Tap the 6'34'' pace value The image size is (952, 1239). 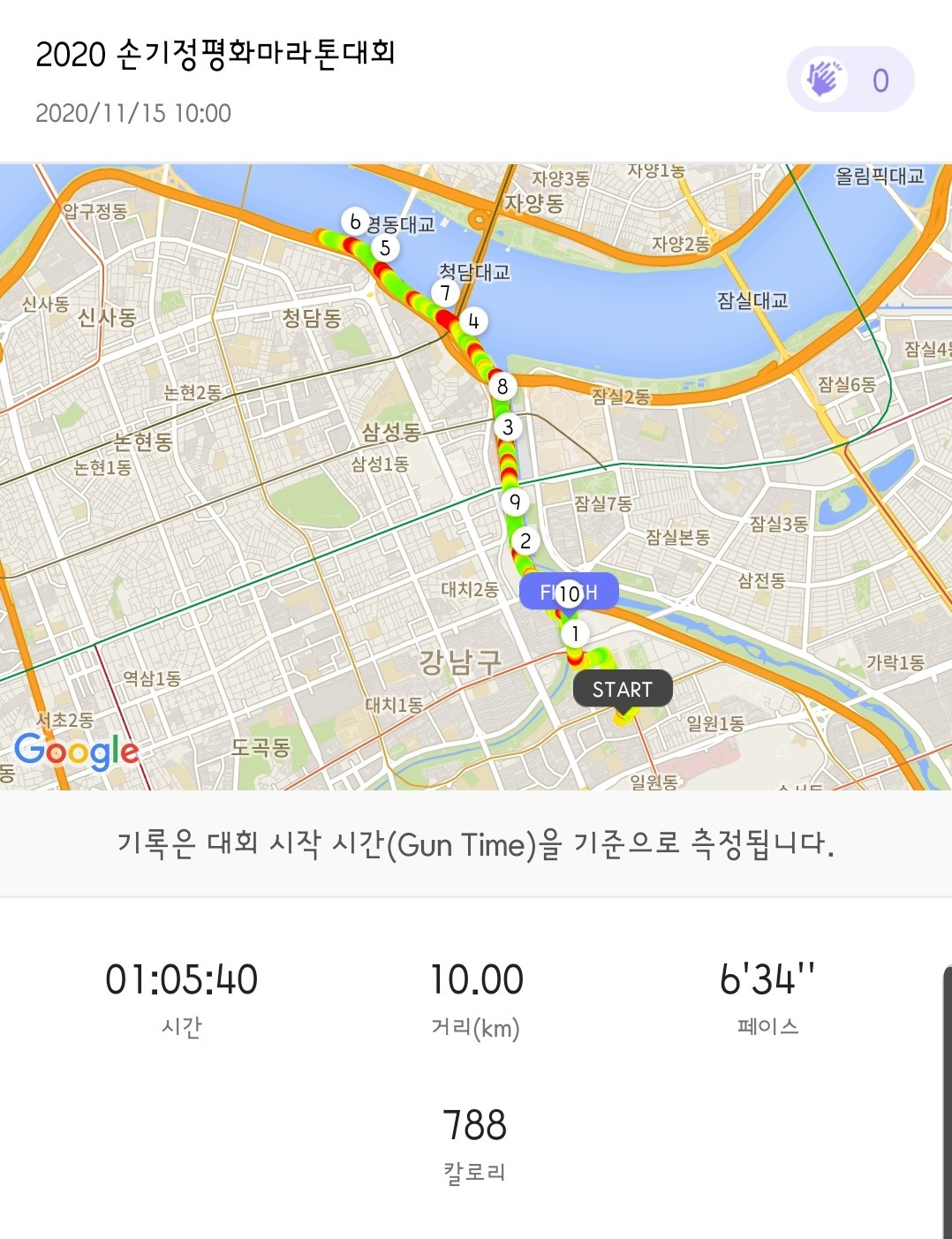point(767,978)
